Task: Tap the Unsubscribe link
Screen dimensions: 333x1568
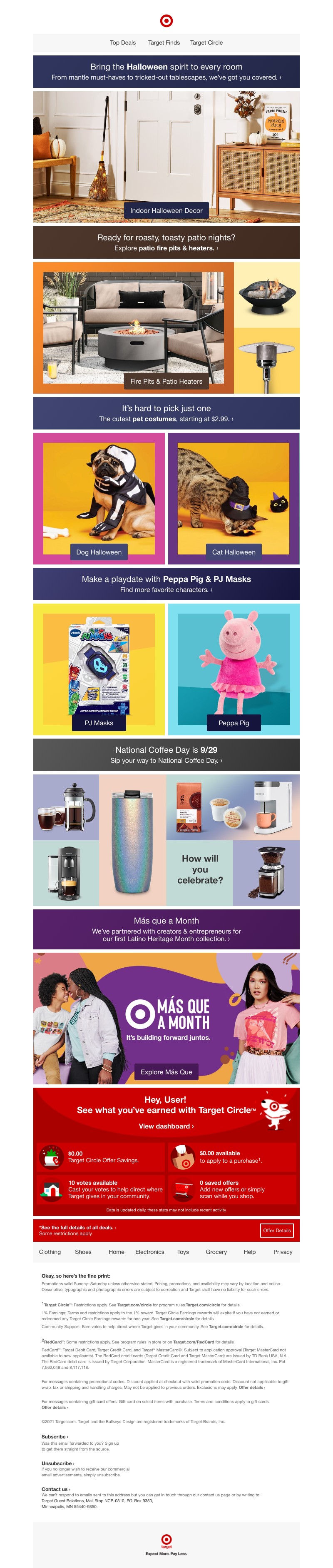Action: coord(57,1463)
